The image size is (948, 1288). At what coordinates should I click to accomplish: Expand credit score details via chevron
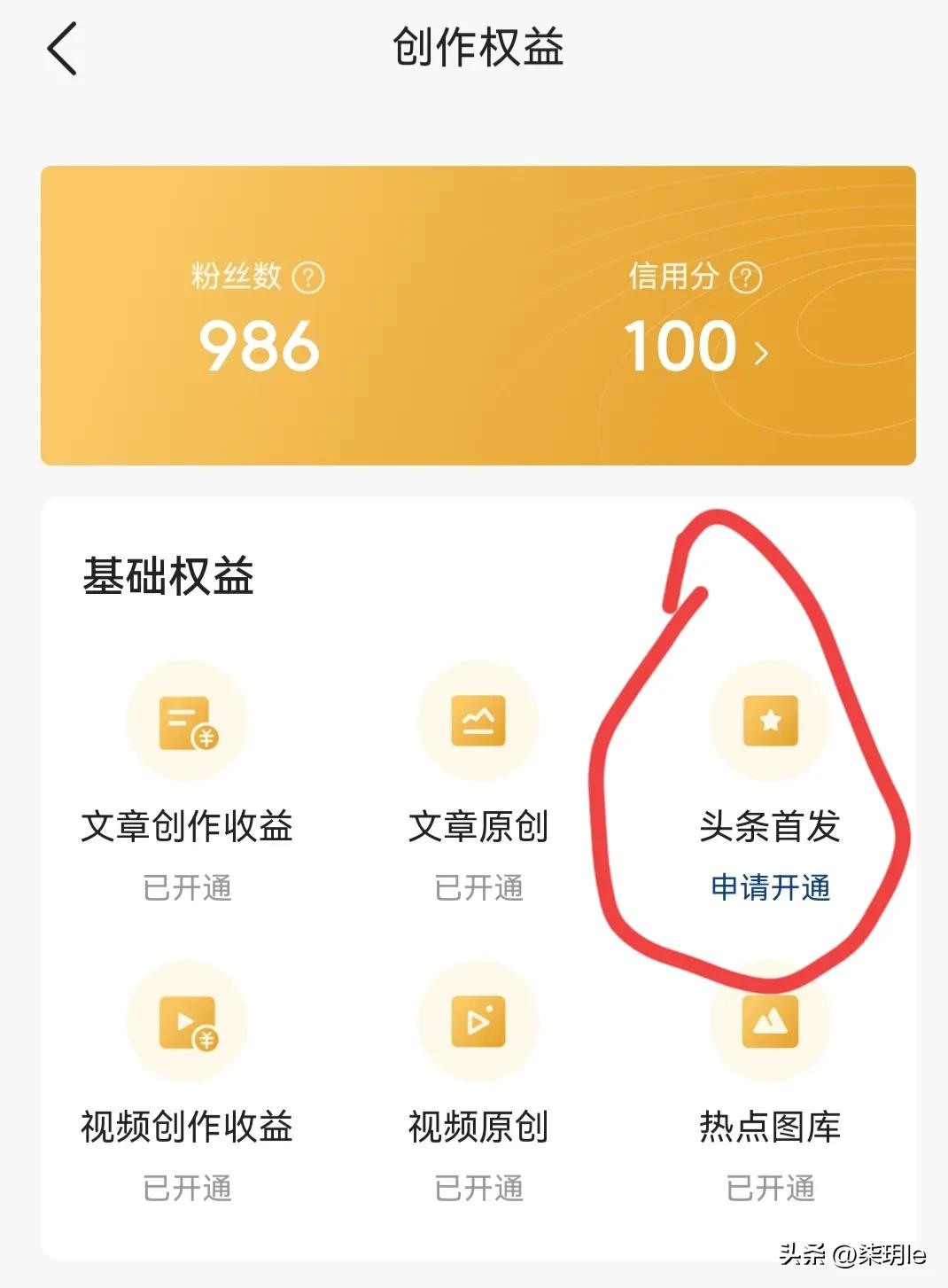point(760,351)
